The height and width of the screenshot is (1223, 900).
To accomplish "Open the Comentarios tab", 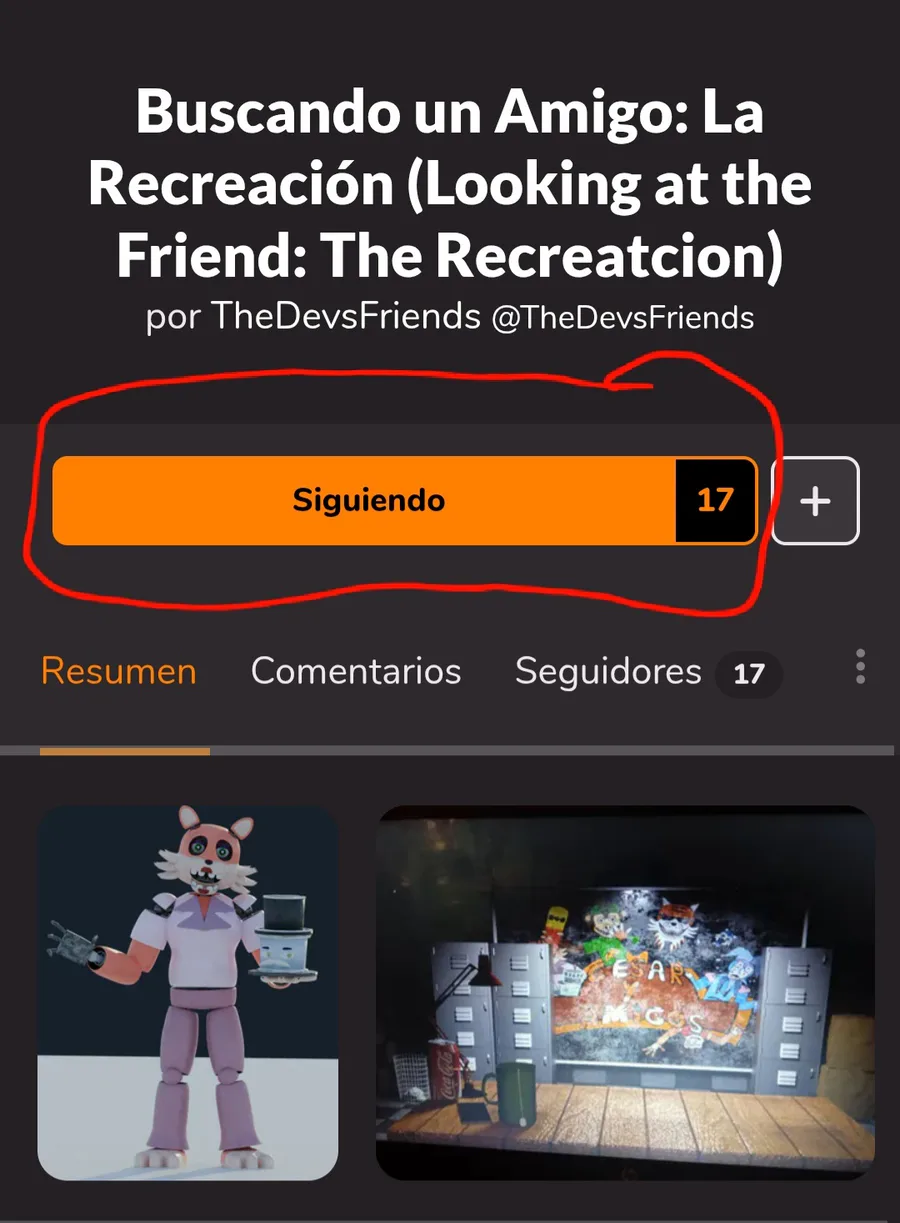I will click(x=355, y=671).
